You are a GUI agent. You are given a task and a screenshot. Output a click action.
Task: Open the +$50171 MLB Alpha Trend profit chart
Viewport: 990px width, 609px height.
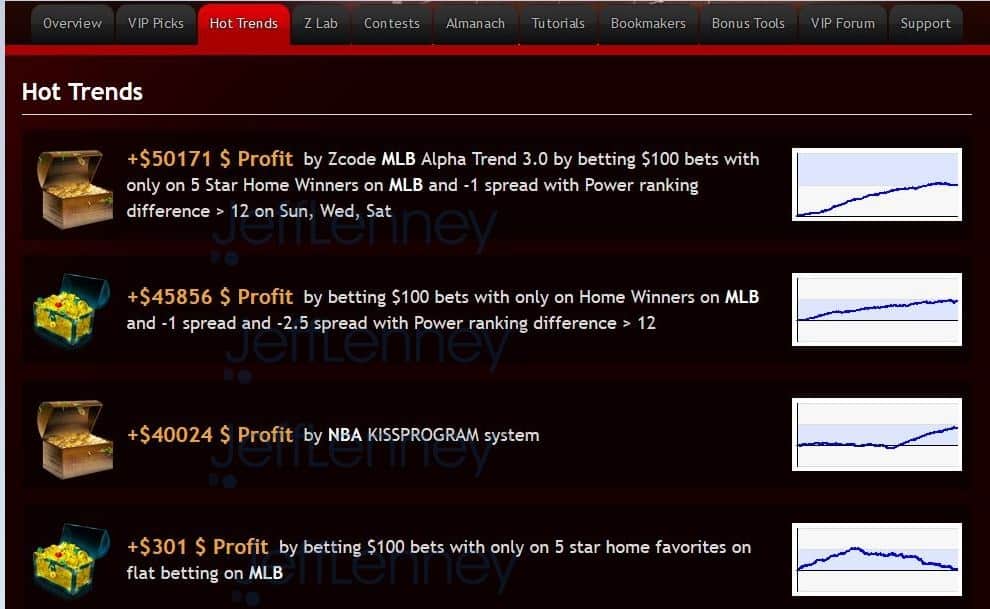click(877, 184)
